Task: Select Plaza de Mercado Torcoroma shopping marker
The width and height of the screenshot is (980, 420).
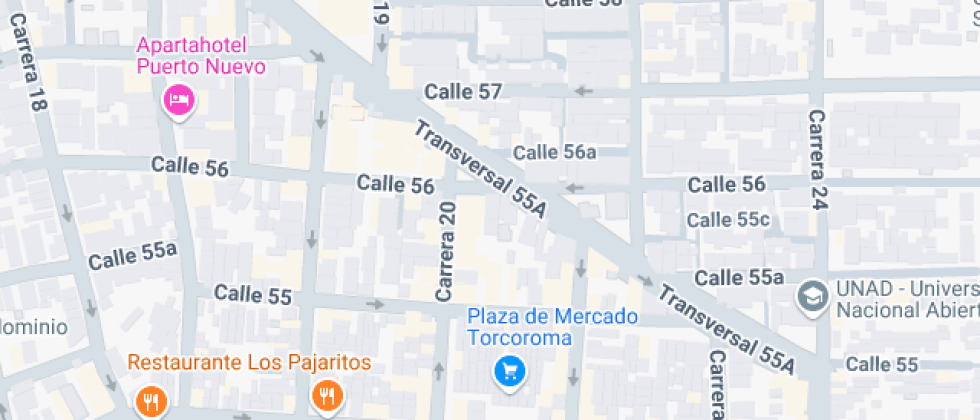Action: click(x=510, y=373)
